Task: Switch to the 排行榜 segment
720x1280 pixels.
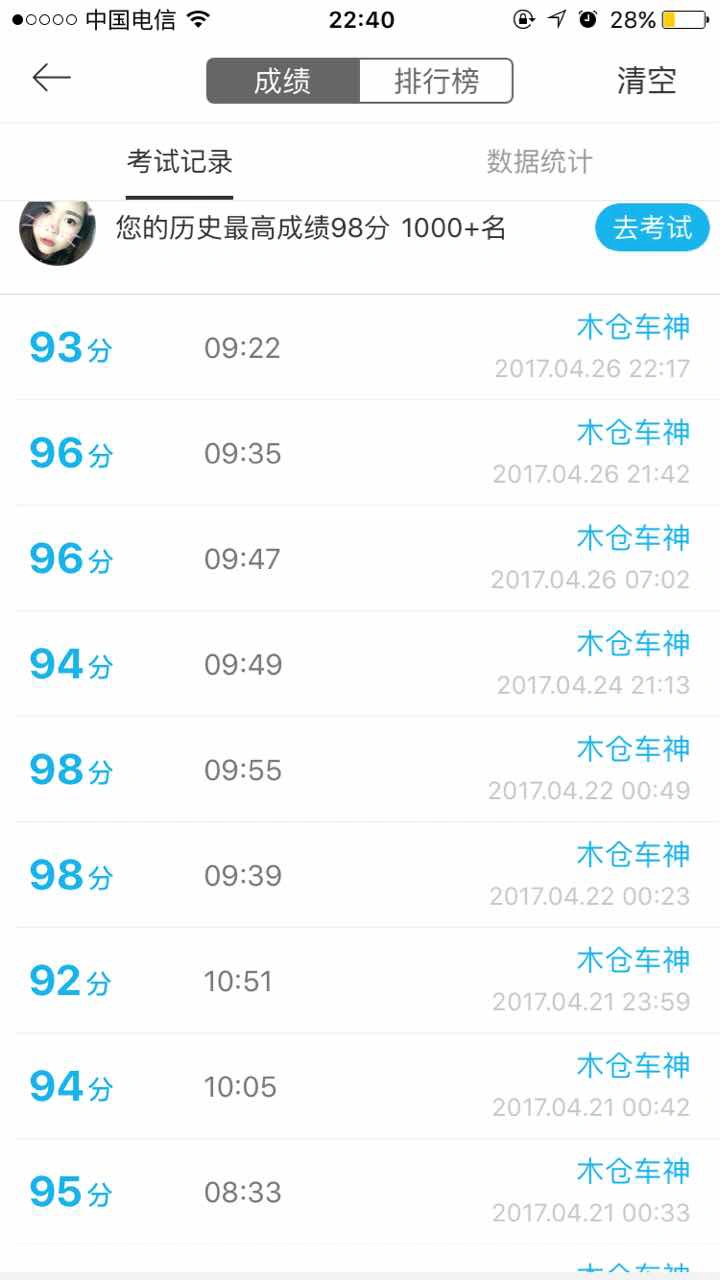Action: click(436, 81)
